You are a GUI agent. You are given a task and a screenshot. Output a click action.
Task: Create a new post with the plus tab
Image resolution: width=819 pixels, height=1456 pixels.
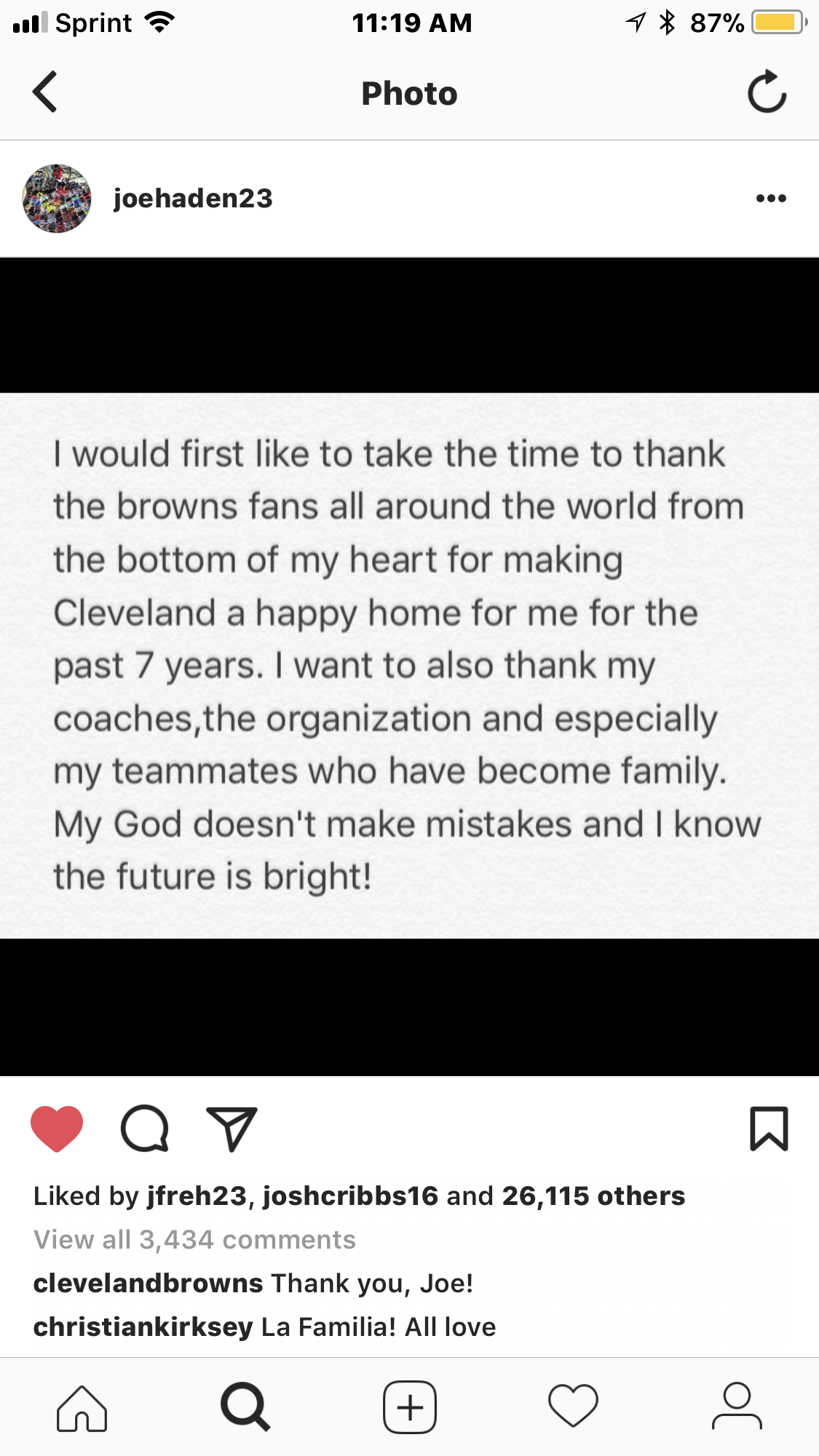pyautogui.click(x=409, y=1407)
